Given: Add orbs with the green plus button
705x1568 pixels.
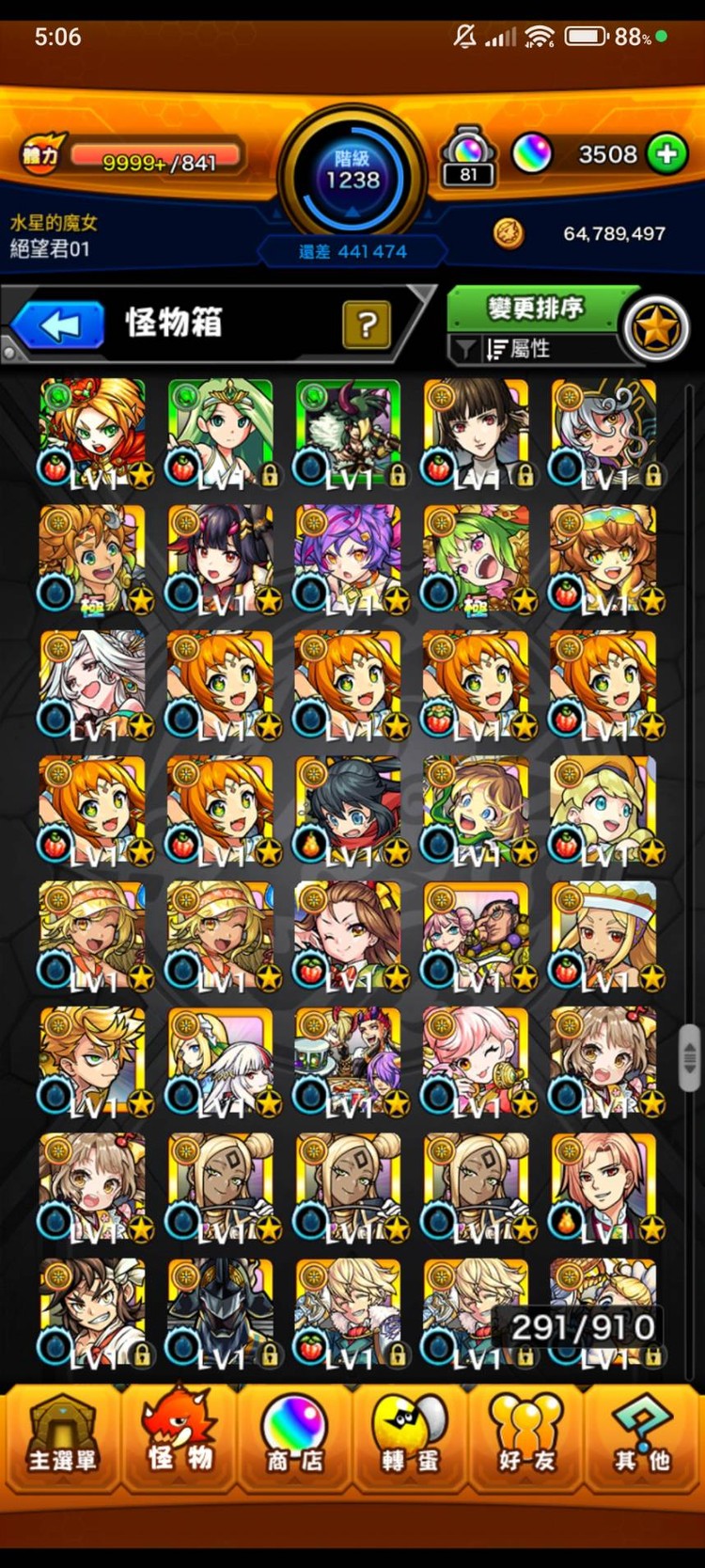Looking at the screenshot, I should [666, 153].
